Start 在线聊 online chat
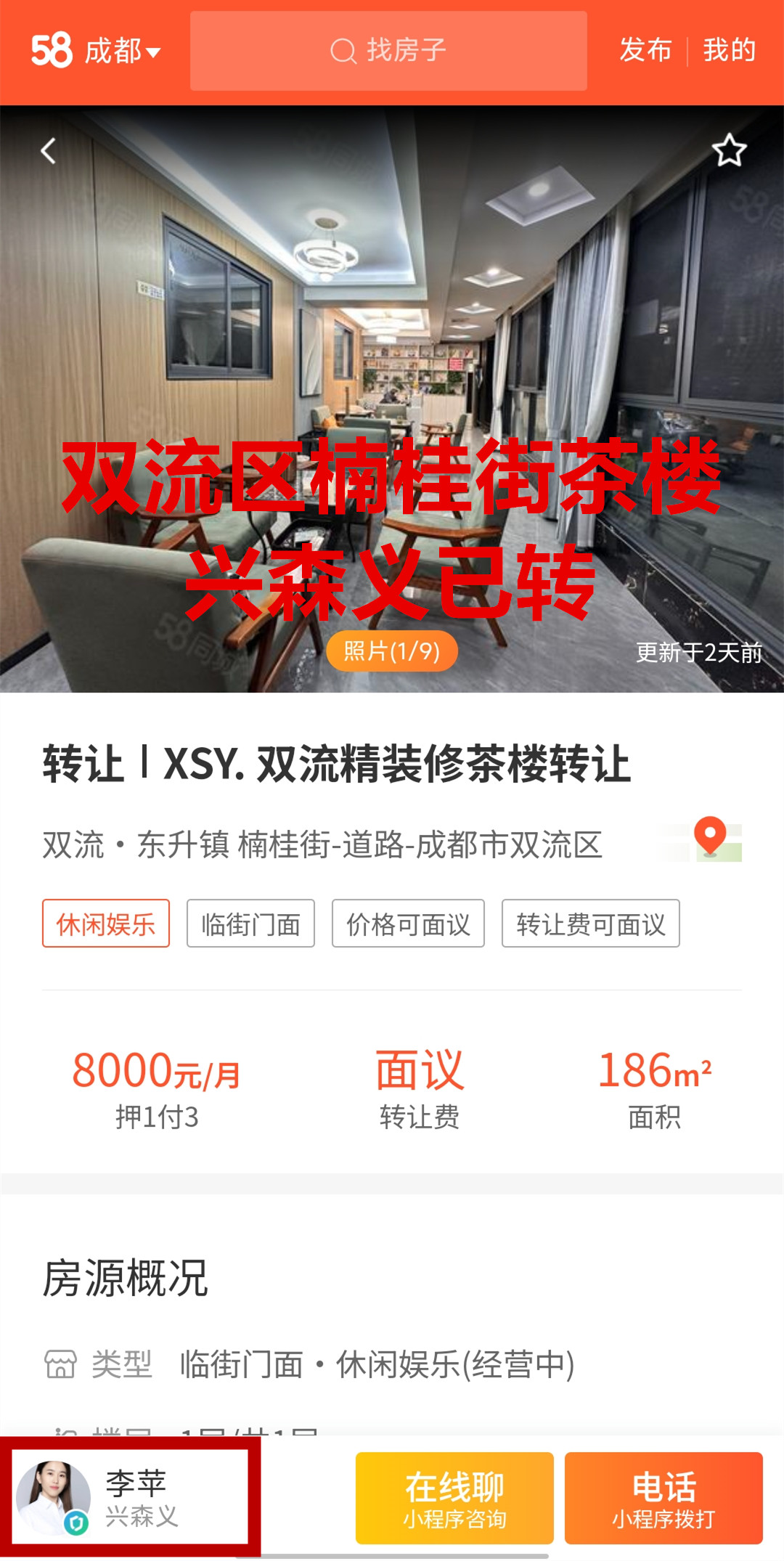 454,1498
